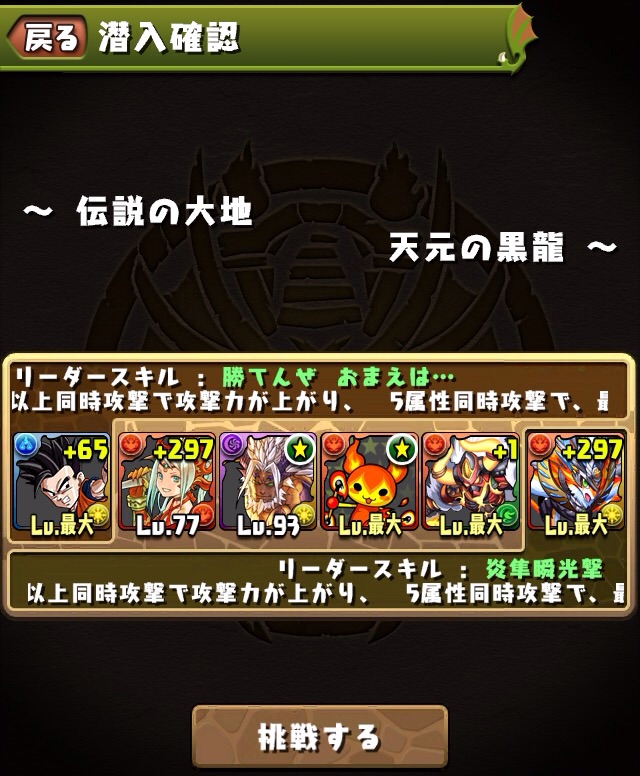
Task: Open the Lv.77 monster with +297
Action: point(166,485)
